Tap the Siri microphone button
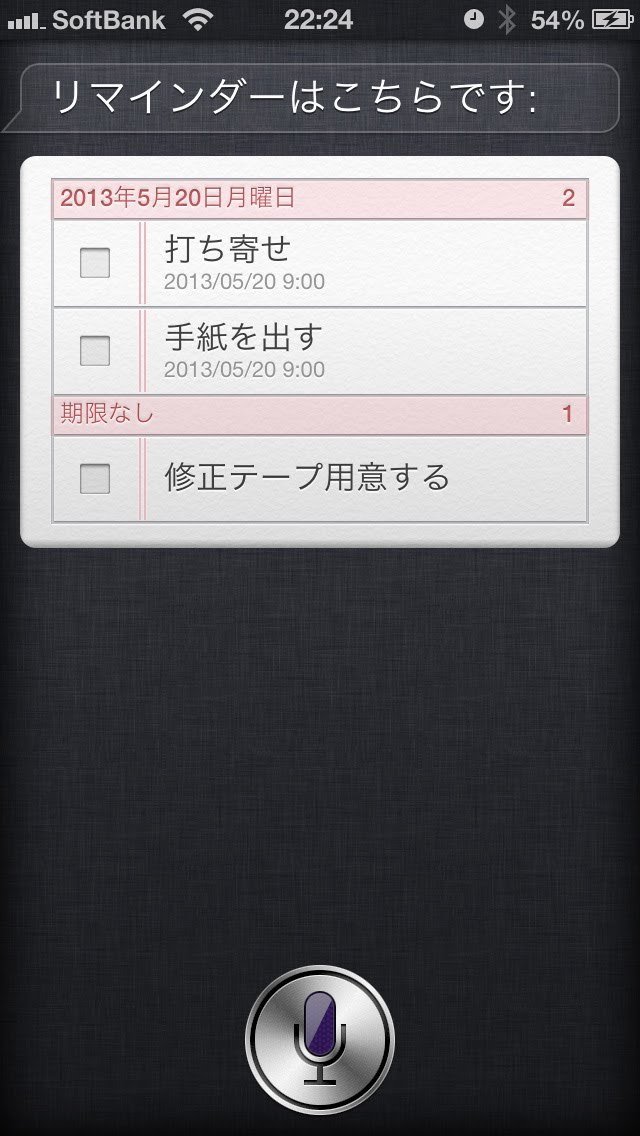This screenshot has width=640, height=1136. pos(320,1040)
